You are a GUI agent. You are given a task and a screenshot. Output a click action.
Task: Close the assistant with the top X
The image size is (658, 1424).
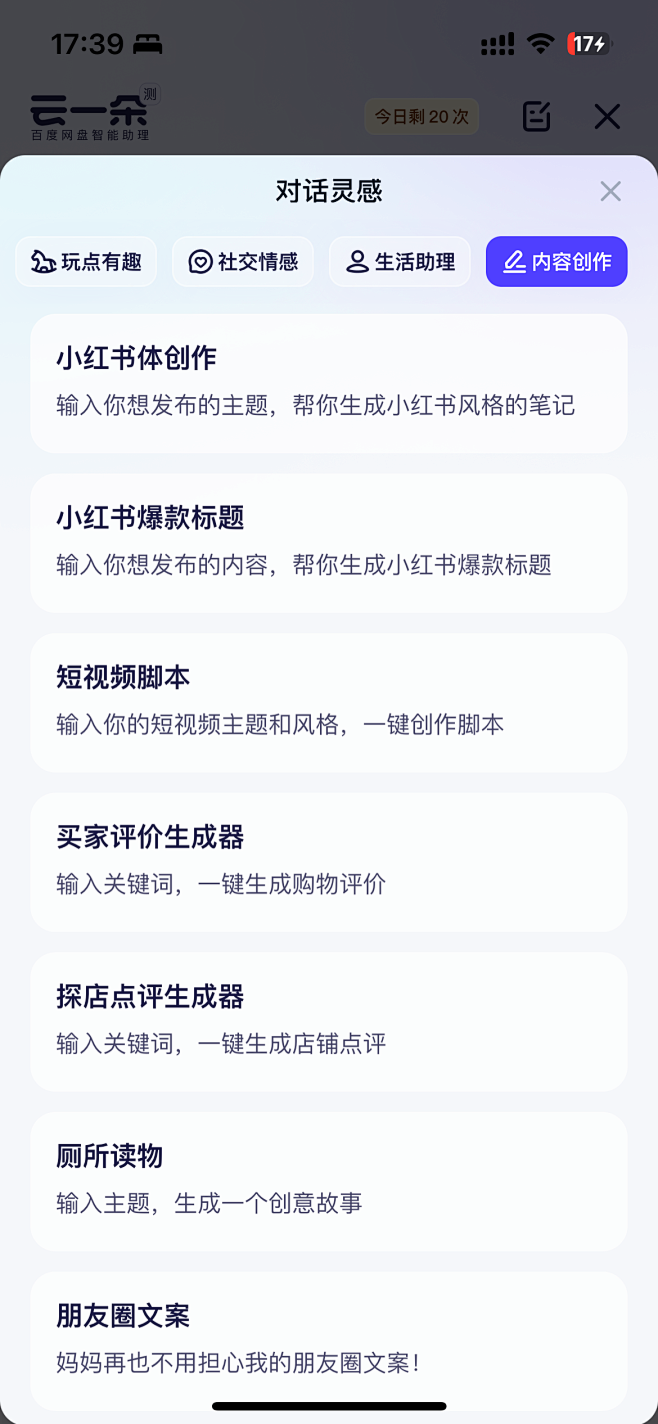pos(607,116)
